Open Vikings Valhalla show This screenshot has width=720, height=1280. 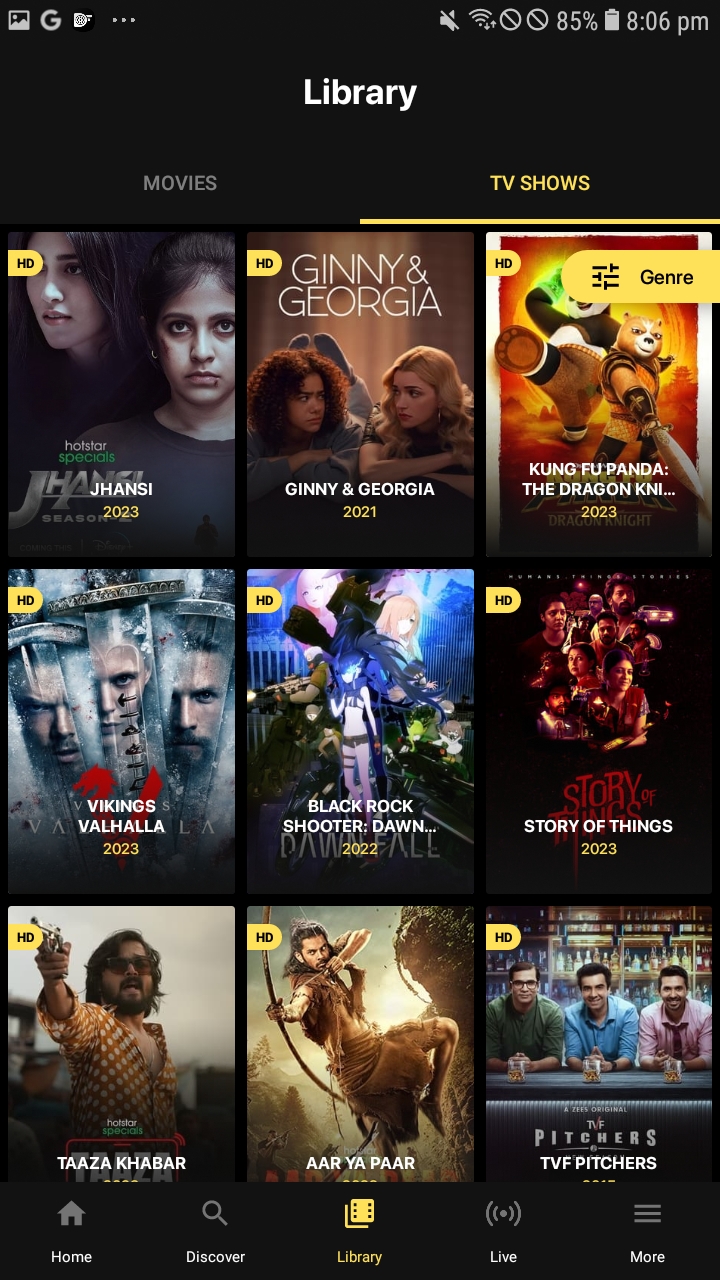pos(121,730)
